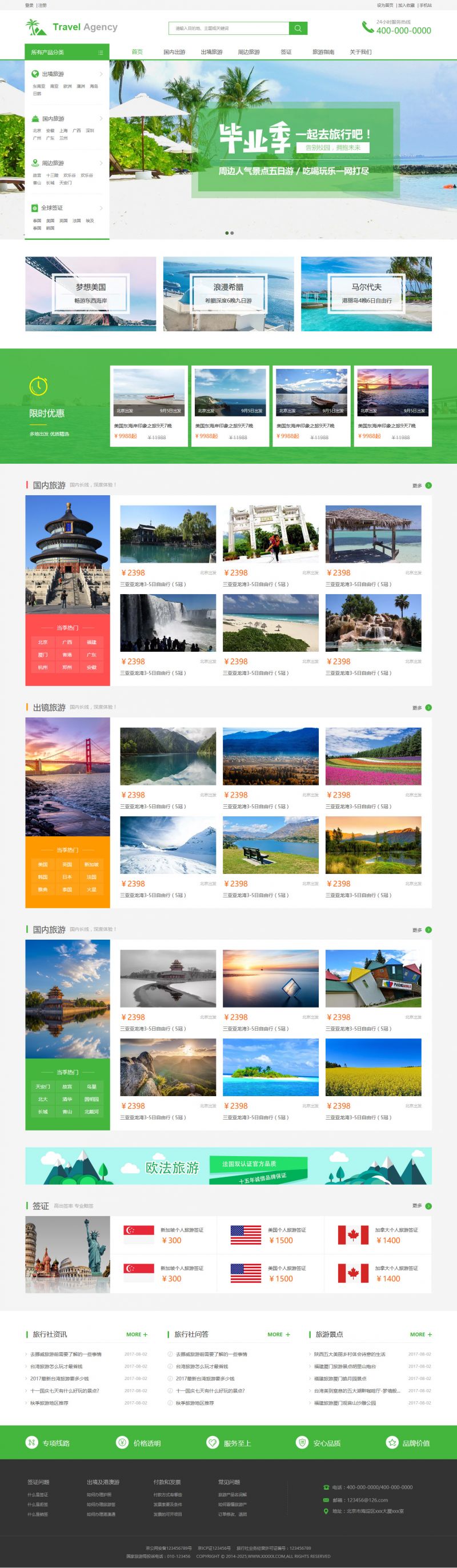
Task: Go to the 首页 nav tab
Action: [137, 52]
